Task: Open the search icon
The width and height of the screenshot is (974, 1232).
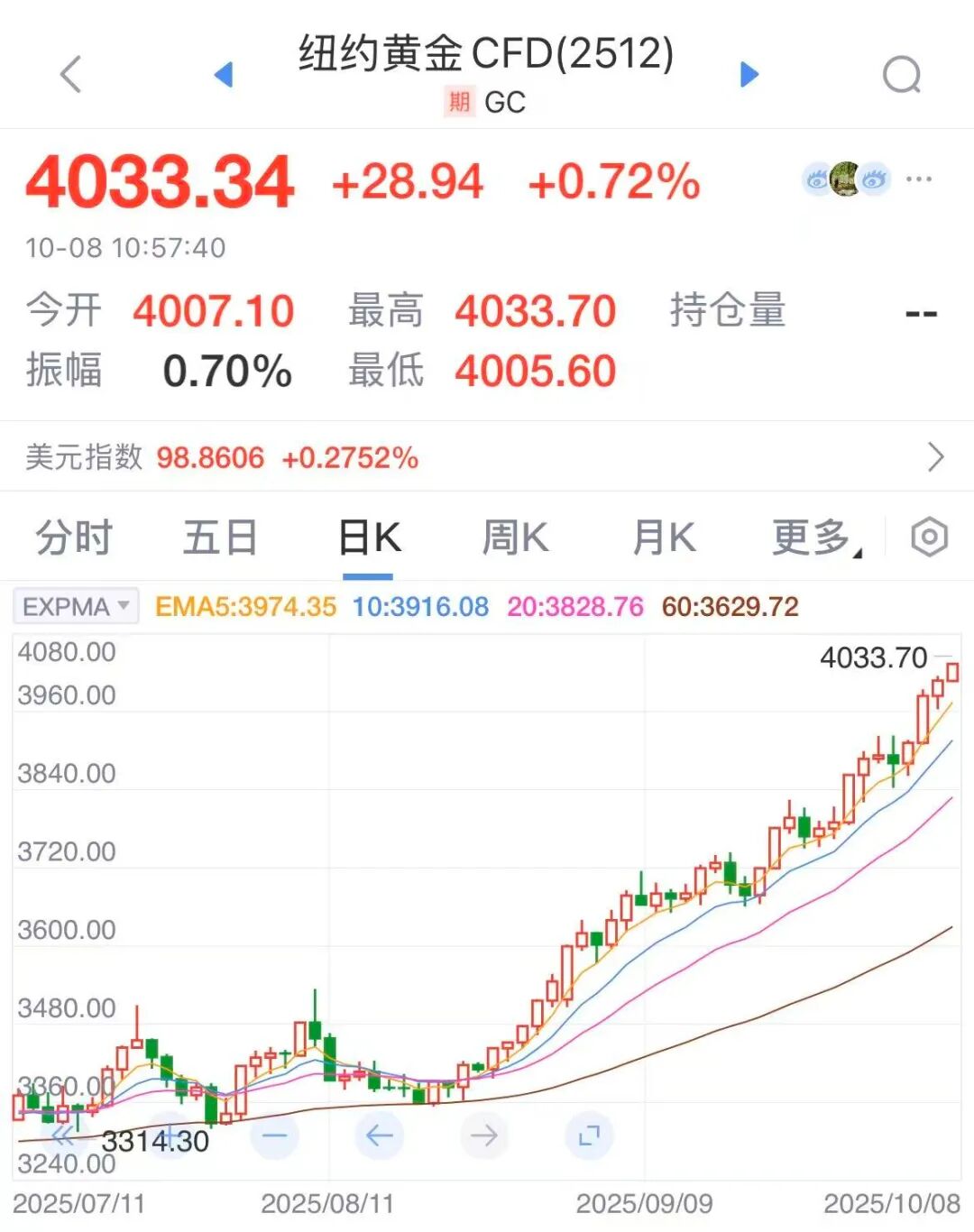Action: coord(901,75)
